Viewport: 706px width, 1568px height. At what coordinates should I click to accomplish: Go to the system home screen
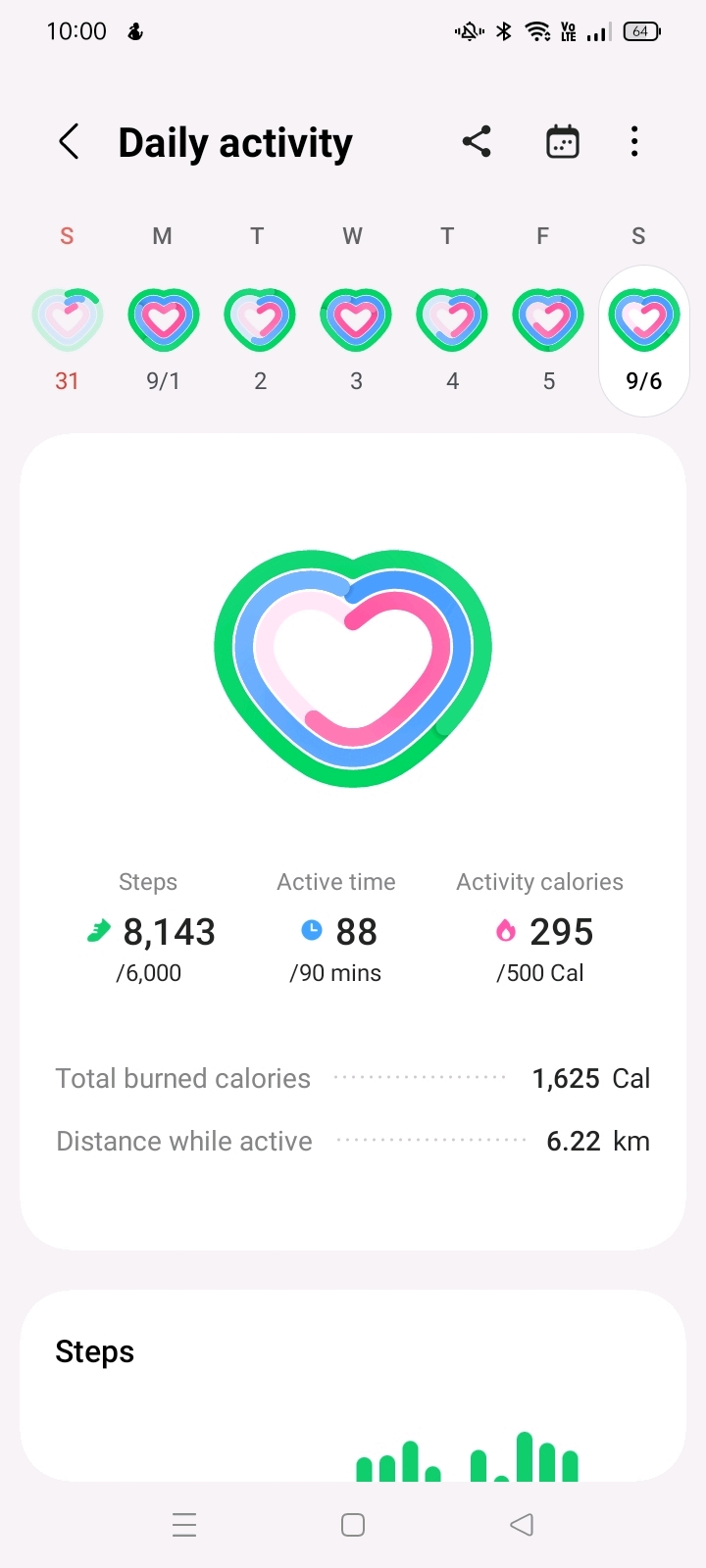coord(353,1525)
